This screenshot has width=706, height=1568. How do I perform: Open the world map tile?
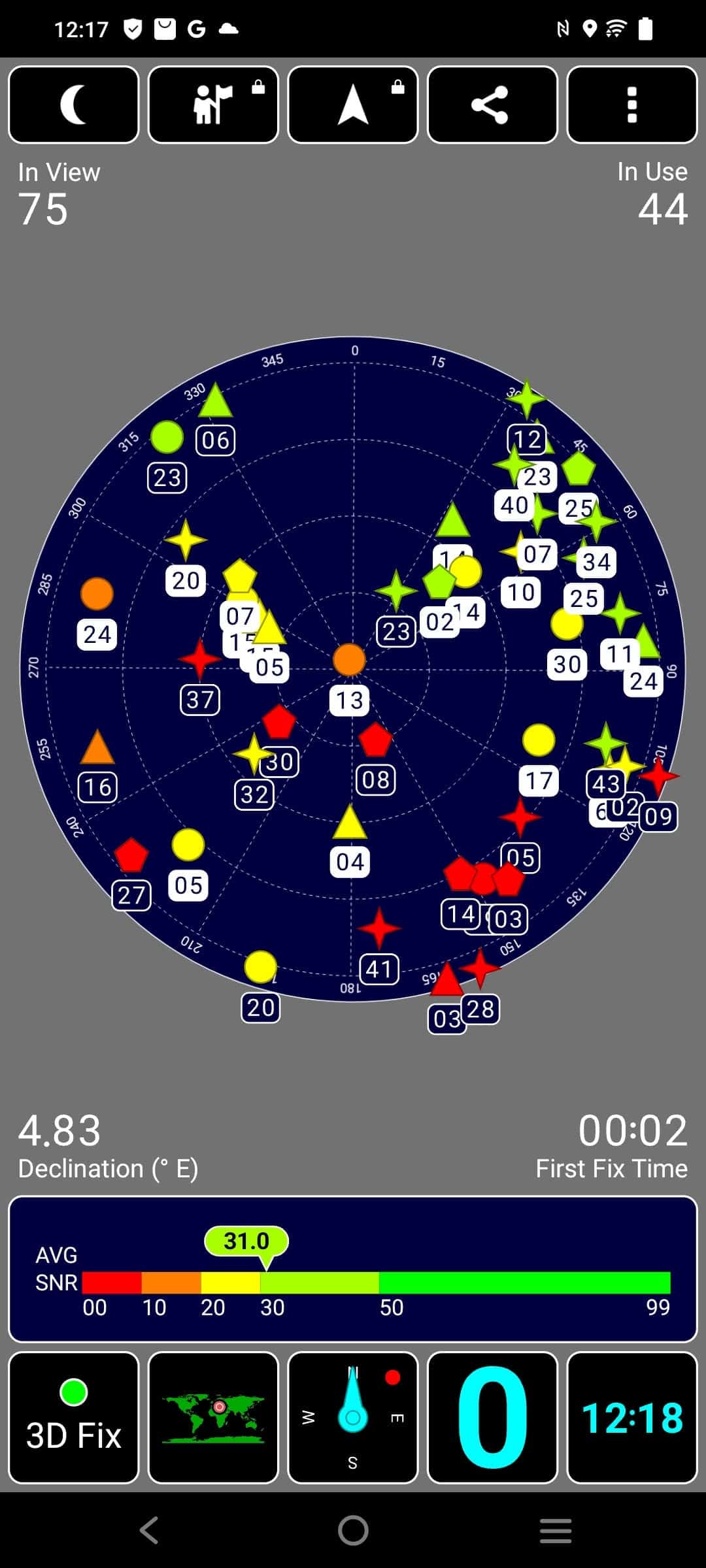coord(214,1418)
